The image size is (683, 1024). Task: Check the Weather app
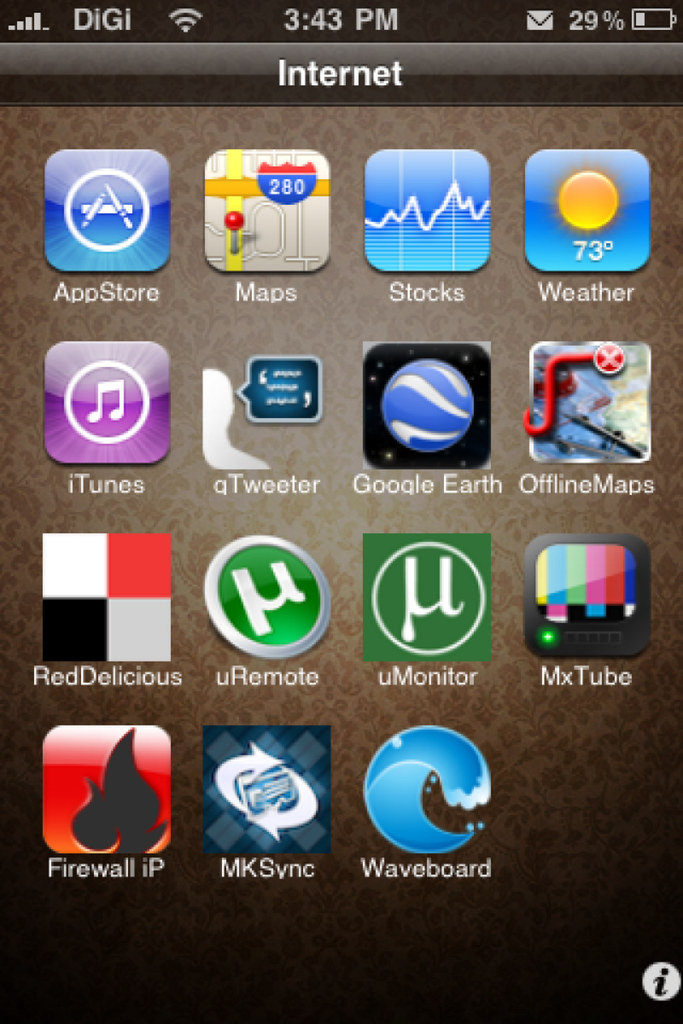(587, 211)
